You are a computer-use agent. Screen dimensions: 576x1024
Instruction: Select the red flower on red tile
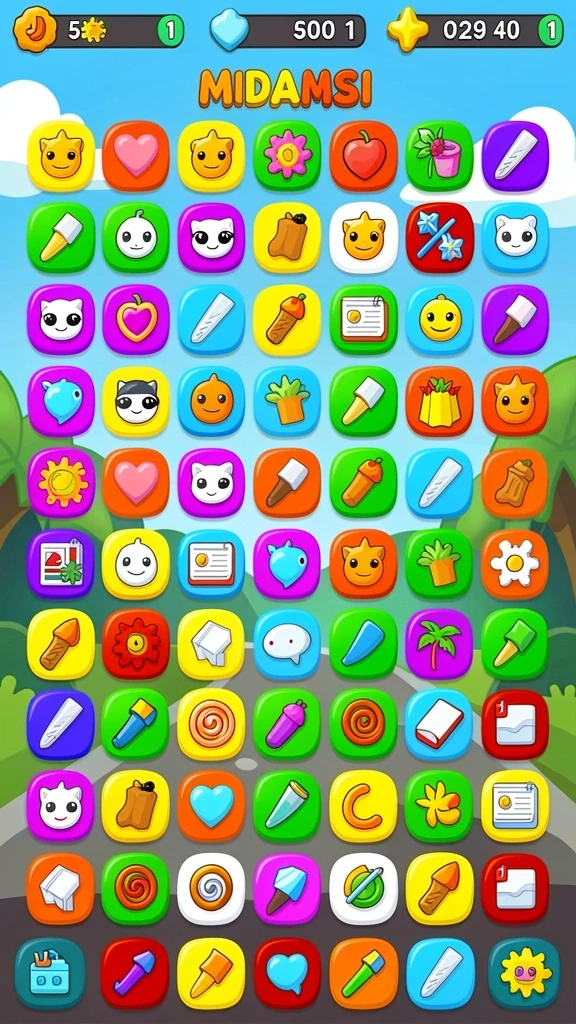(136, 645)
